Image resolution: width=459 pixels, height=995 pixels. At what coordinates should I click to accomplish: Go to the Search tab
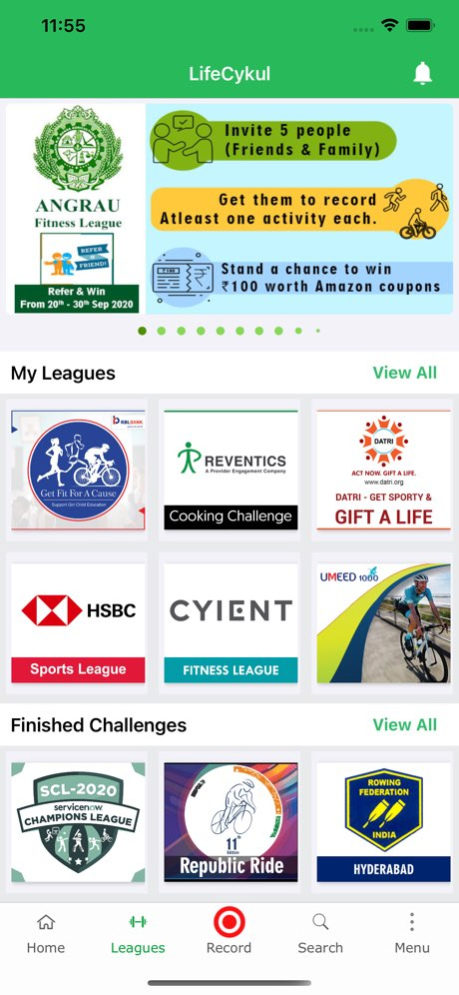tap(321, 934)
